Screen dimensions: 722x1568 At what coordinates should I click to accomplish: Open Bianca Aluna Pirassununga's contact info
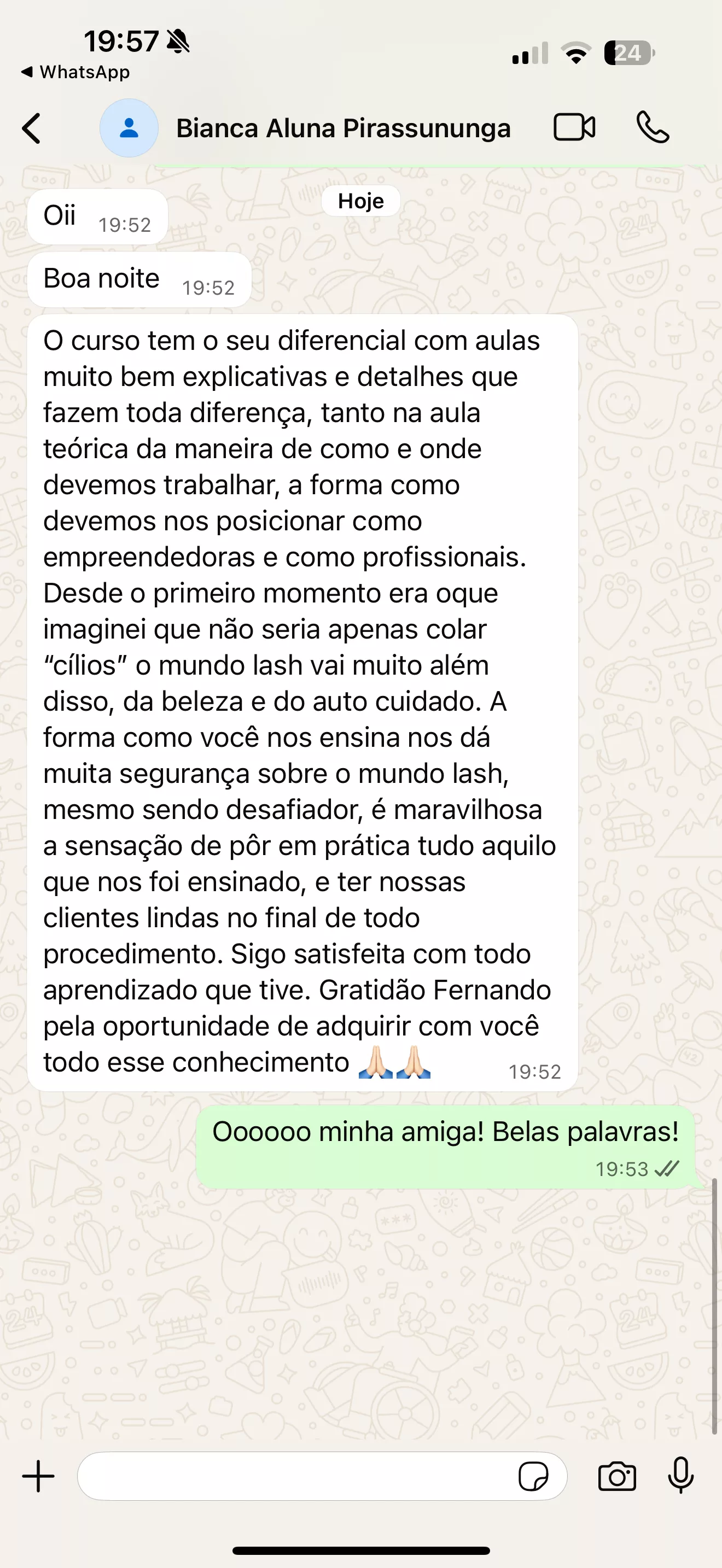[x=343, y=128]
